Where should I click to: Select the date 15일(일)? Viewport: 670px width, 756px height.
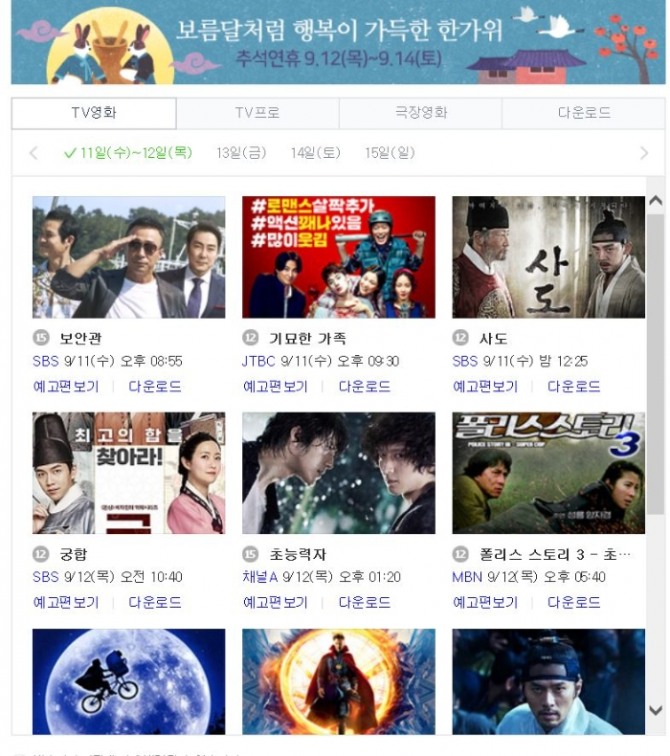[389, 153]
